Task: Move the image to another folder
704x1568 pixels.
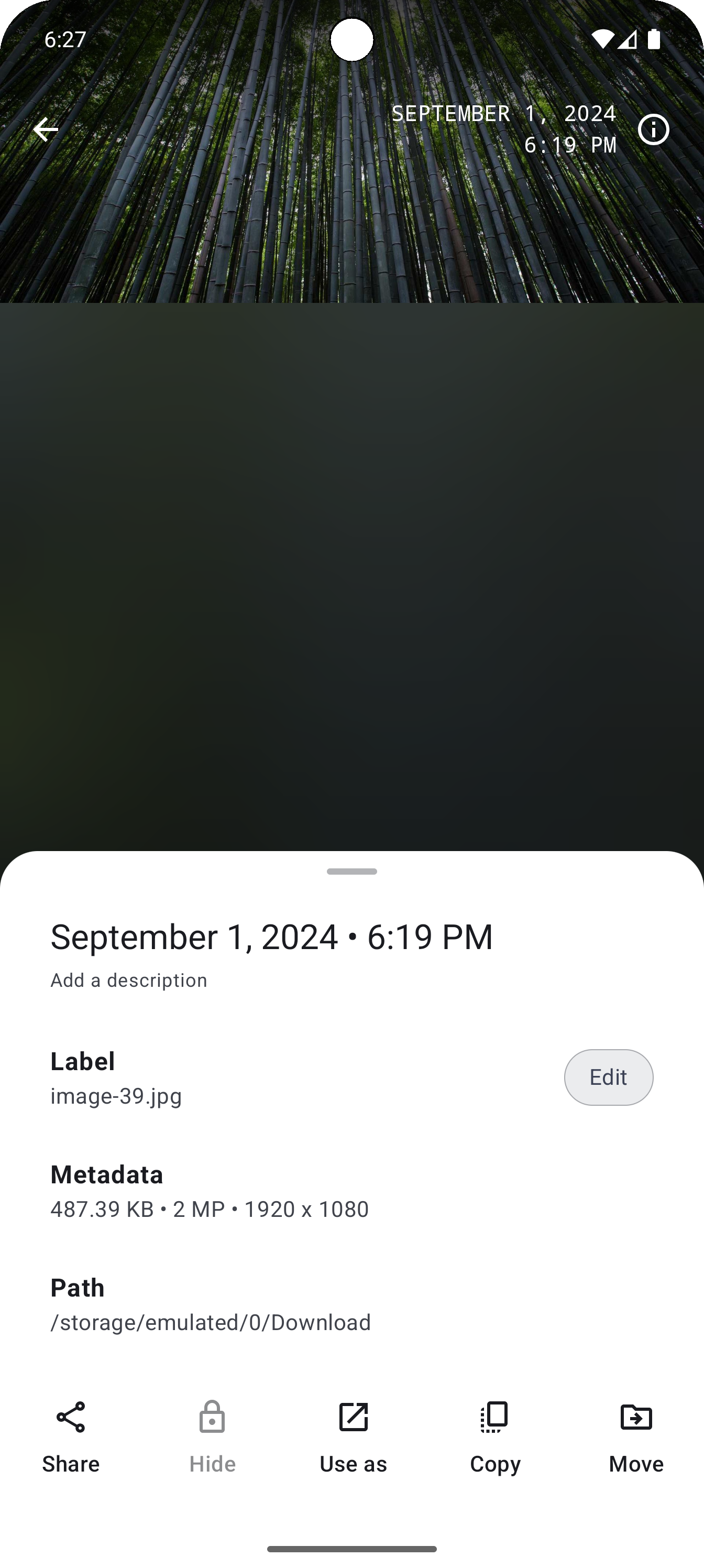Action: click(x=636, y=1438)
